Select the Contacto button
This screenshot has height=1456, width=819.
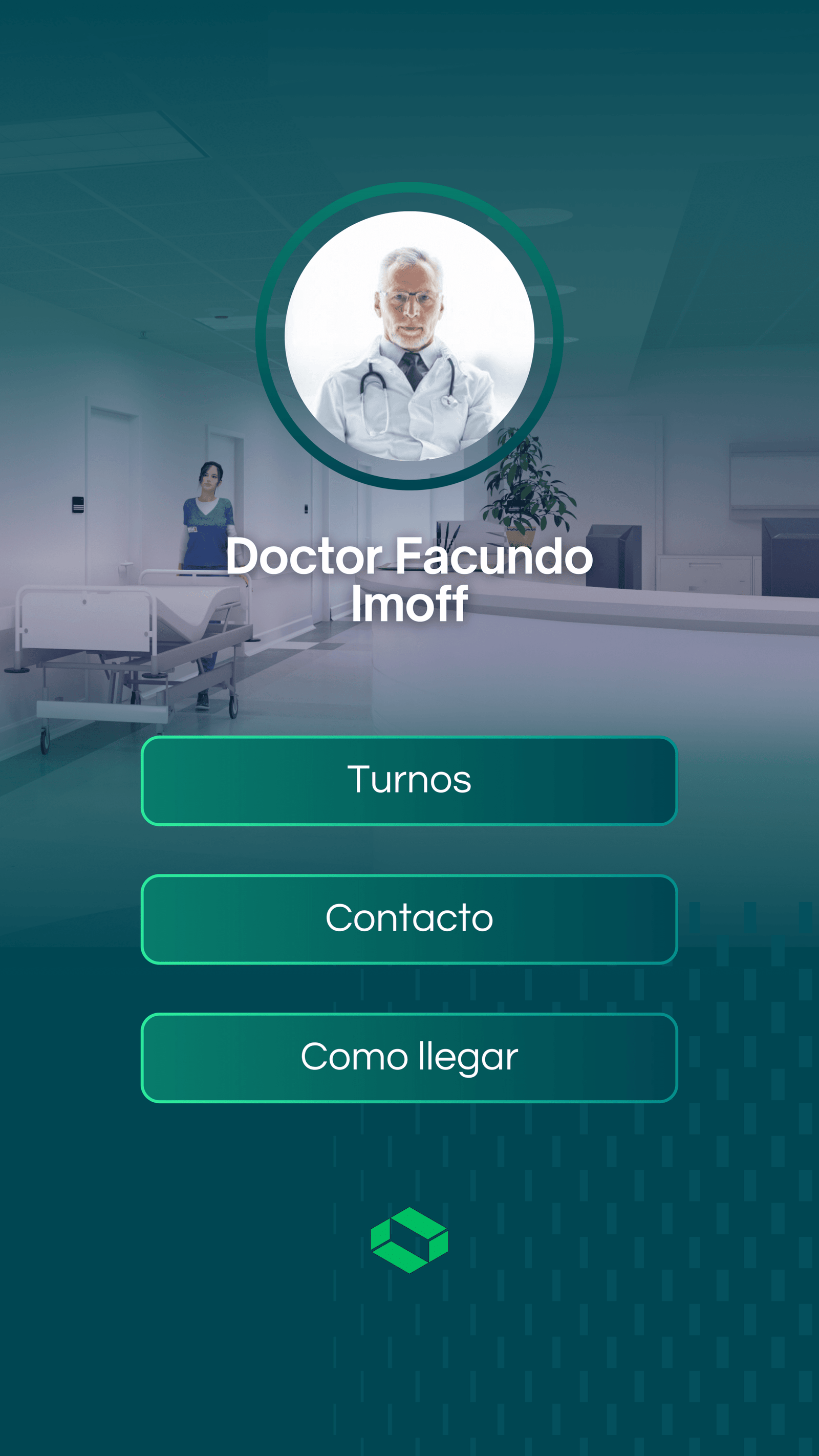[409, 919]
